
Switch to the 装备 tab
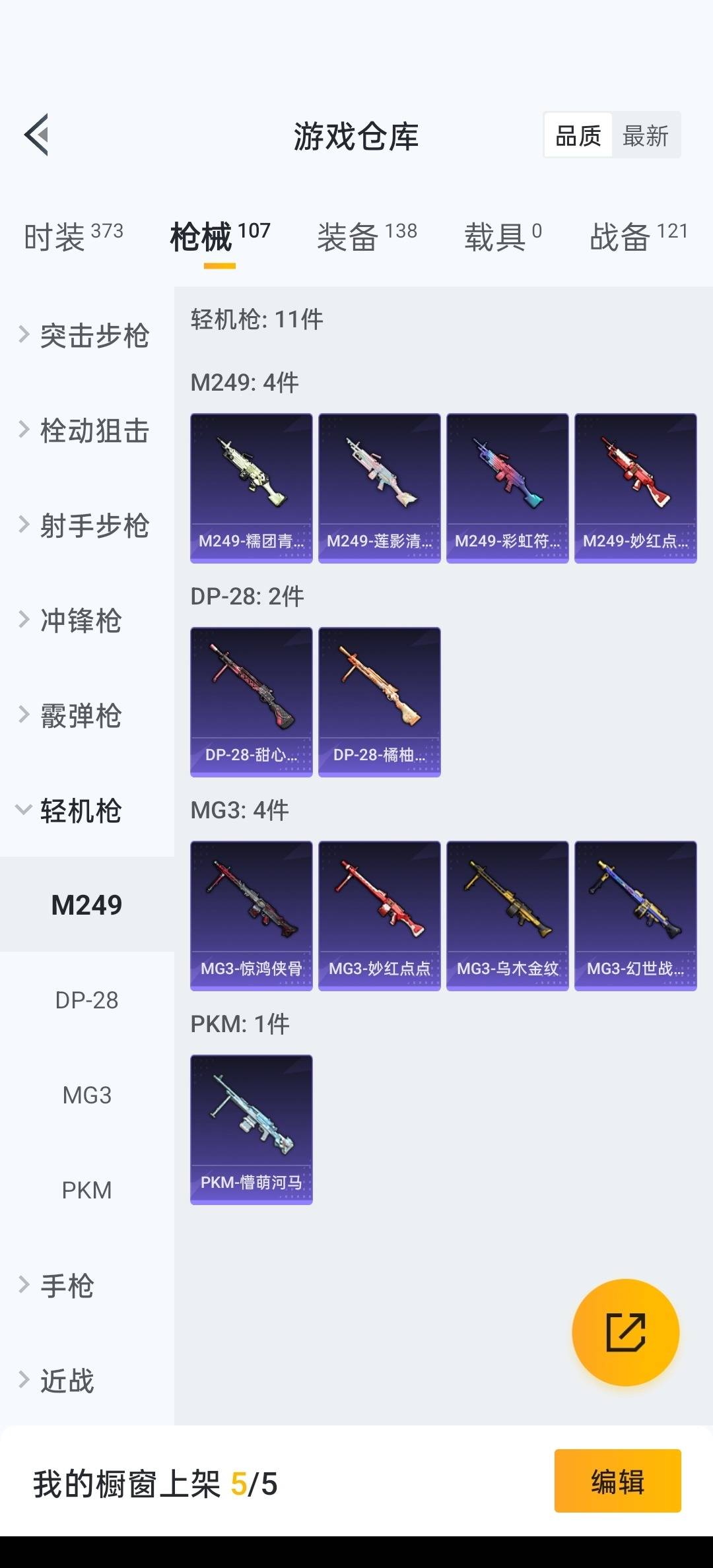pos(367,237)
